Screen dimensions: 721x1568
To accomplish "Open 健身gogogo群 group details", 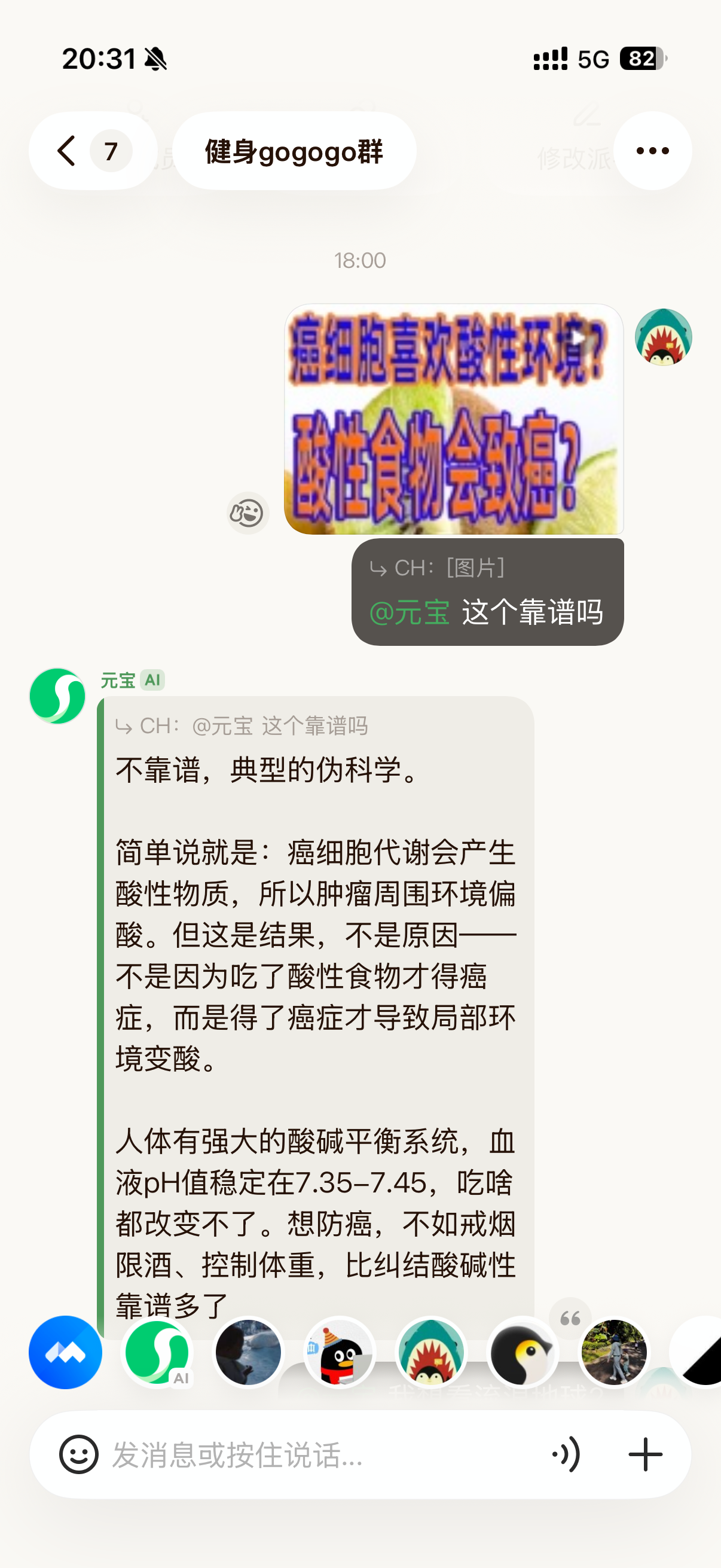I will [294, 151].
